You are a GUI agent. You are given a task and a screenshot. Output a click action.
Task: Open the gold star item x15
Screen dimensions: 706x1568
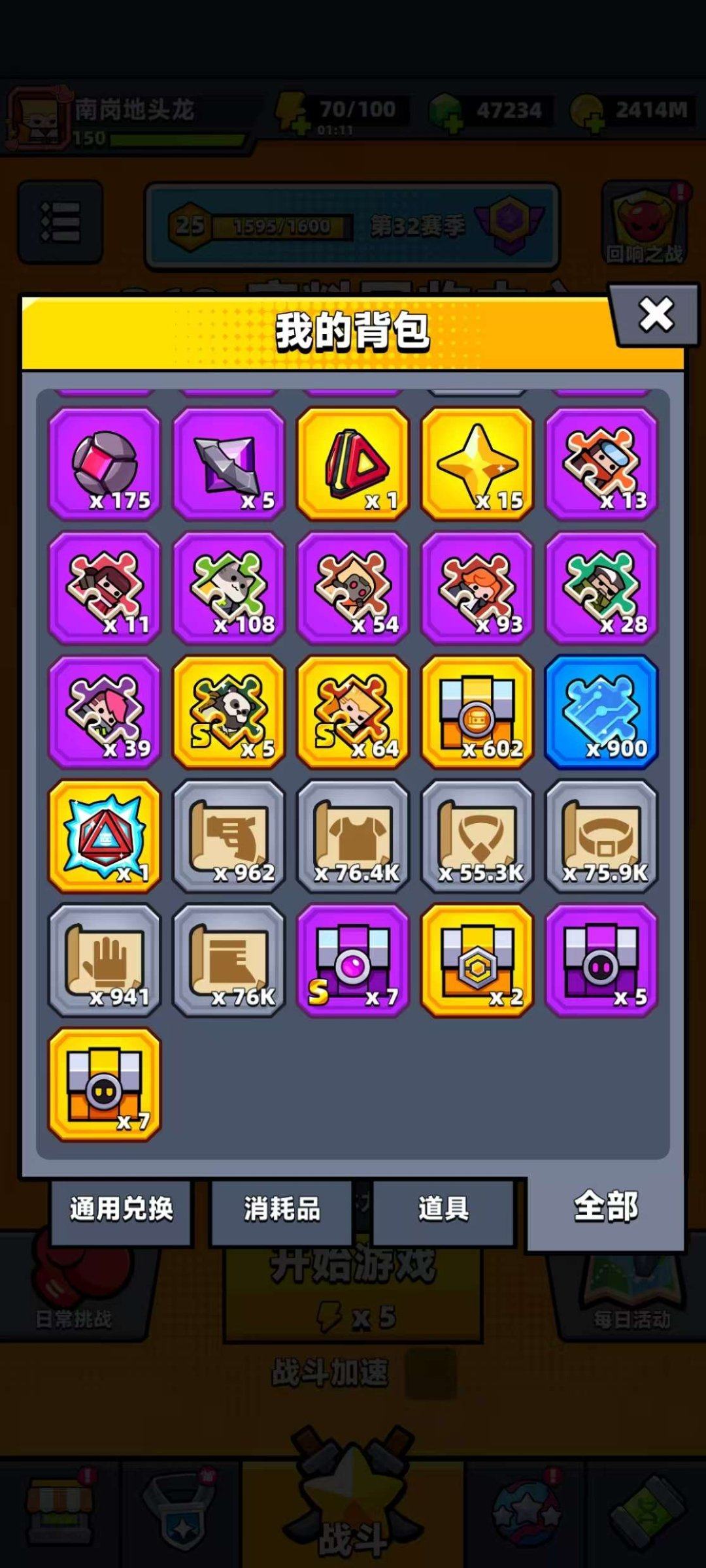coord(477,464)
